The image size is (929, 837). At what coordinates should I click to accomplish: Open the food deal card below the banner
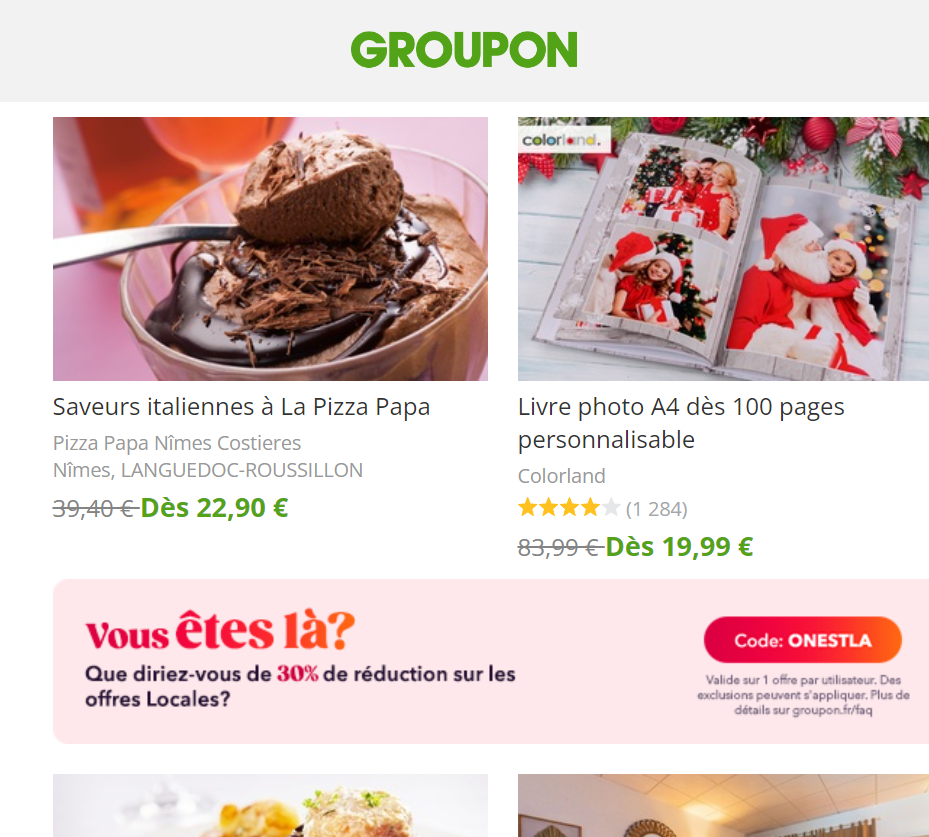tap(270, 806)
